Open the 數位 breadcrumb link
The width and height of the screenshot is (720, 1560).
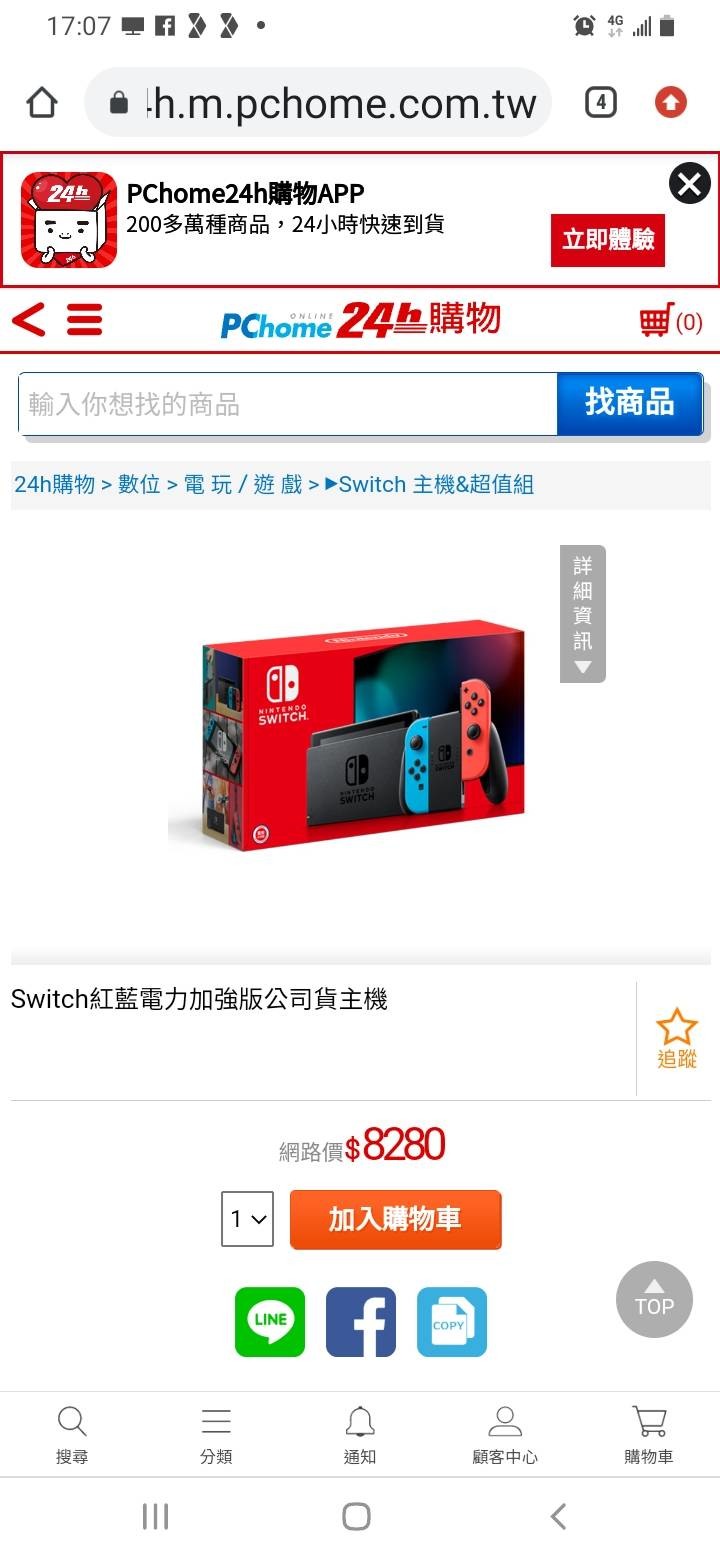(139, 485)
